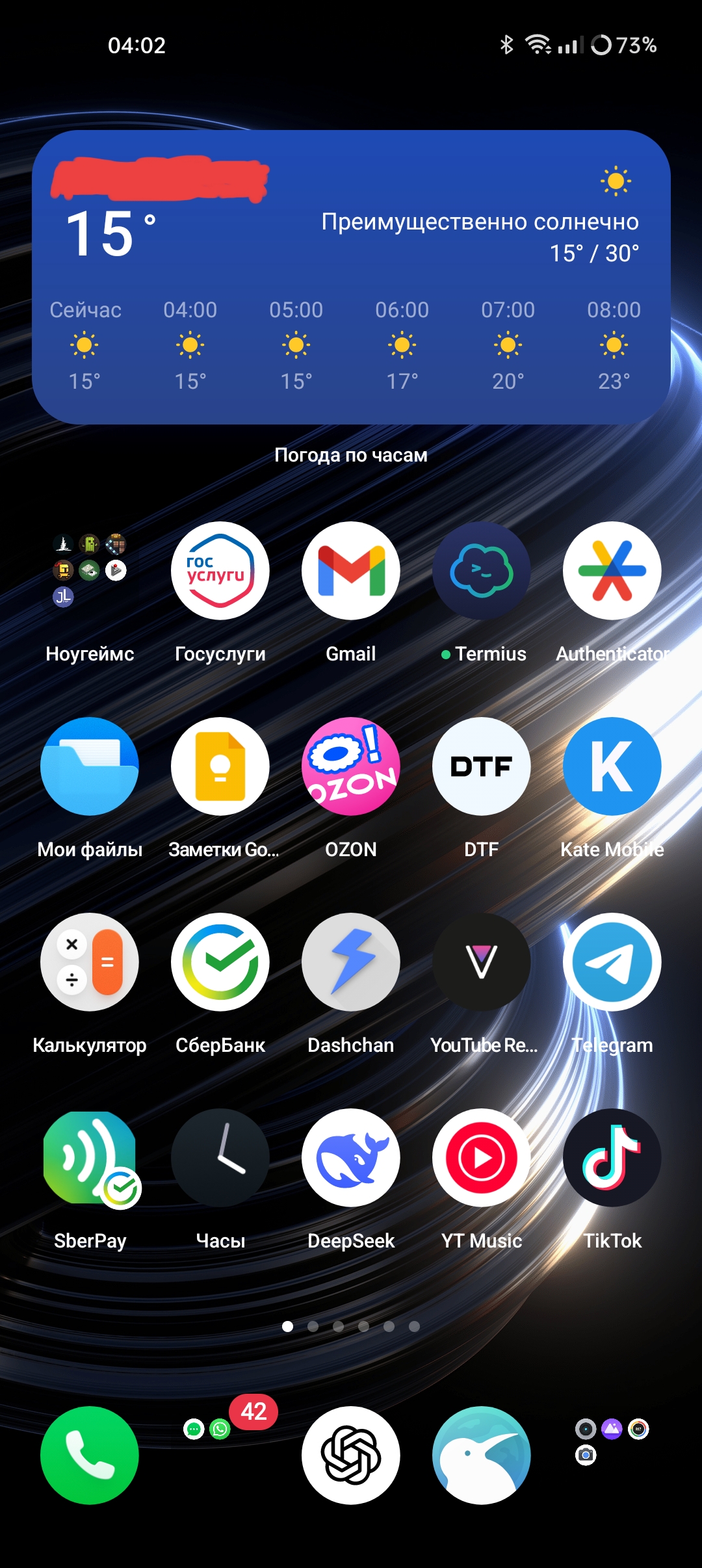Viewport: 702px width, 1568px height.
Task: Launch SberPay
Action: tap(90, 1158)
